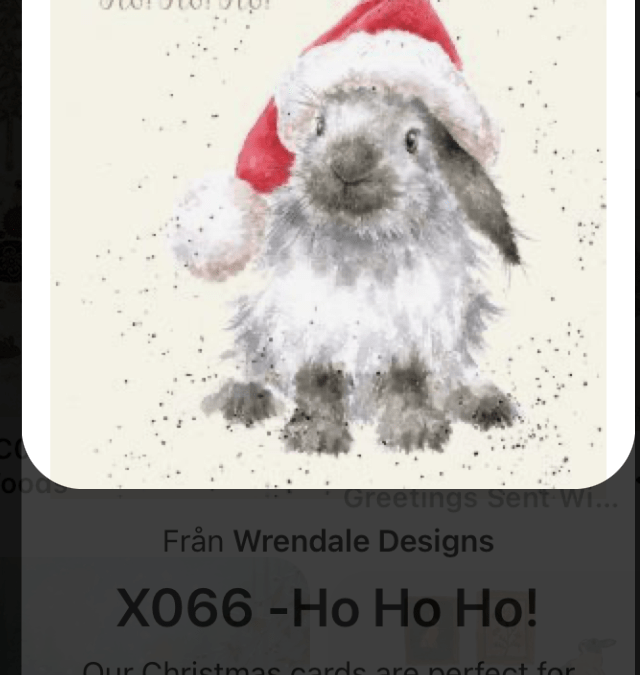Open the Wrendale Designs source link
The height and width of the screenshot is (675, 640).
click(363, 542)
